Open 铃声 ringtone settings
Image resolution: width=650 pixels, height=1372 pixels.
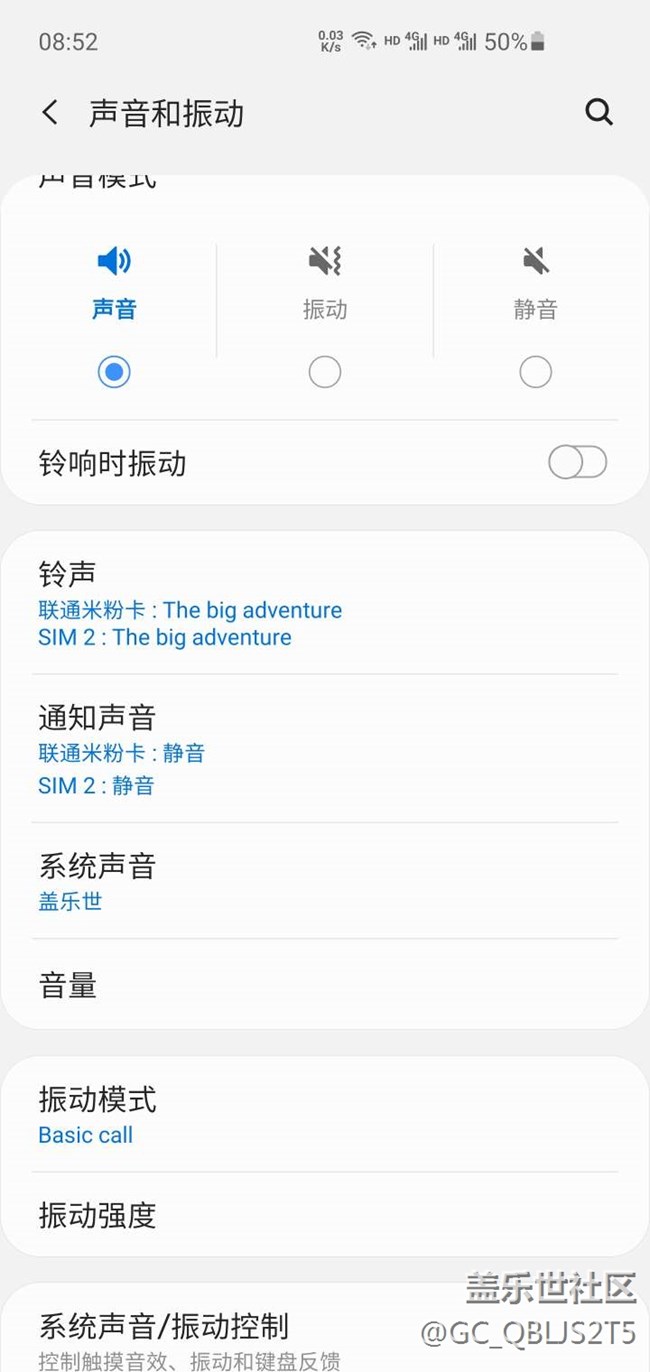[325, 603]
